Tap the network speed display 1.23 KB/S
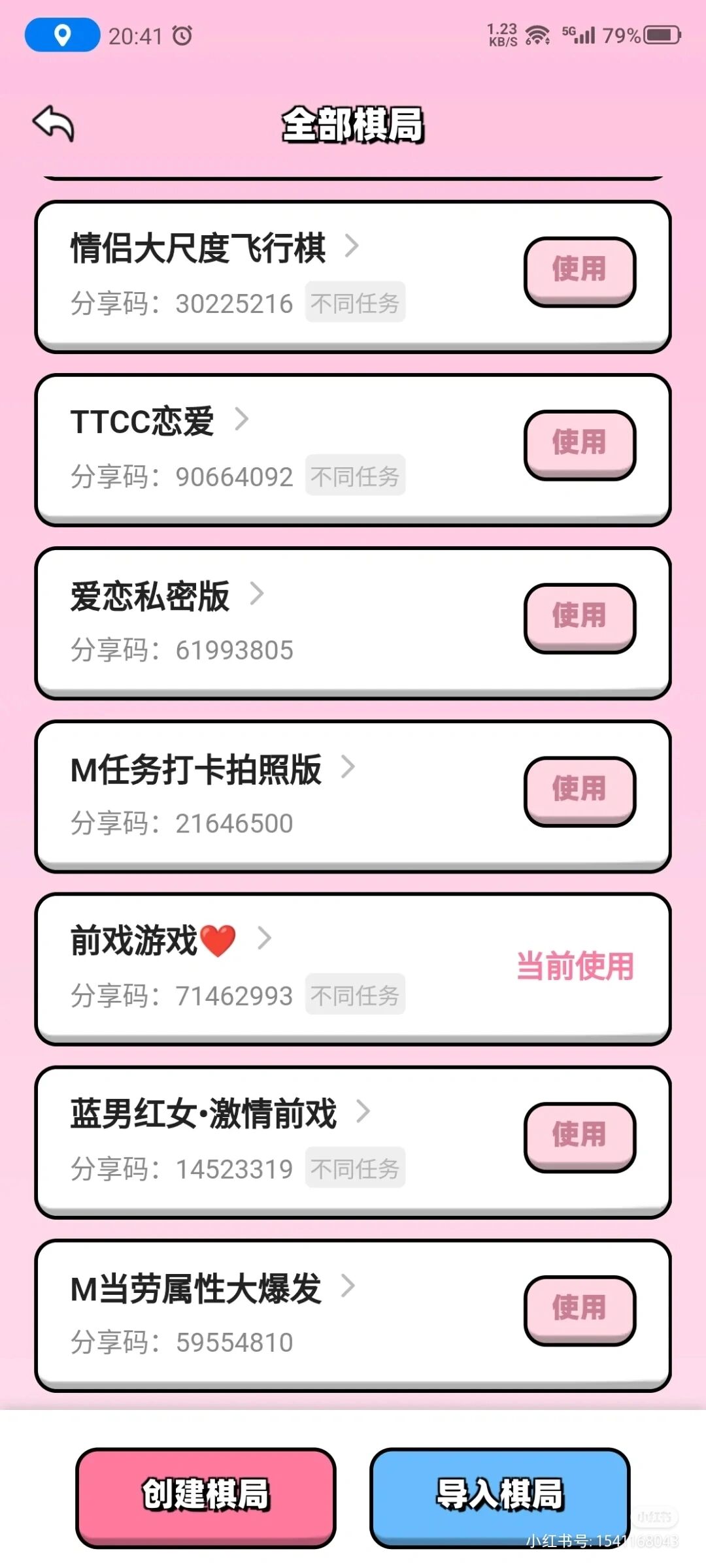The height and width of the screenshot is (1568, 706). [501, 35]
